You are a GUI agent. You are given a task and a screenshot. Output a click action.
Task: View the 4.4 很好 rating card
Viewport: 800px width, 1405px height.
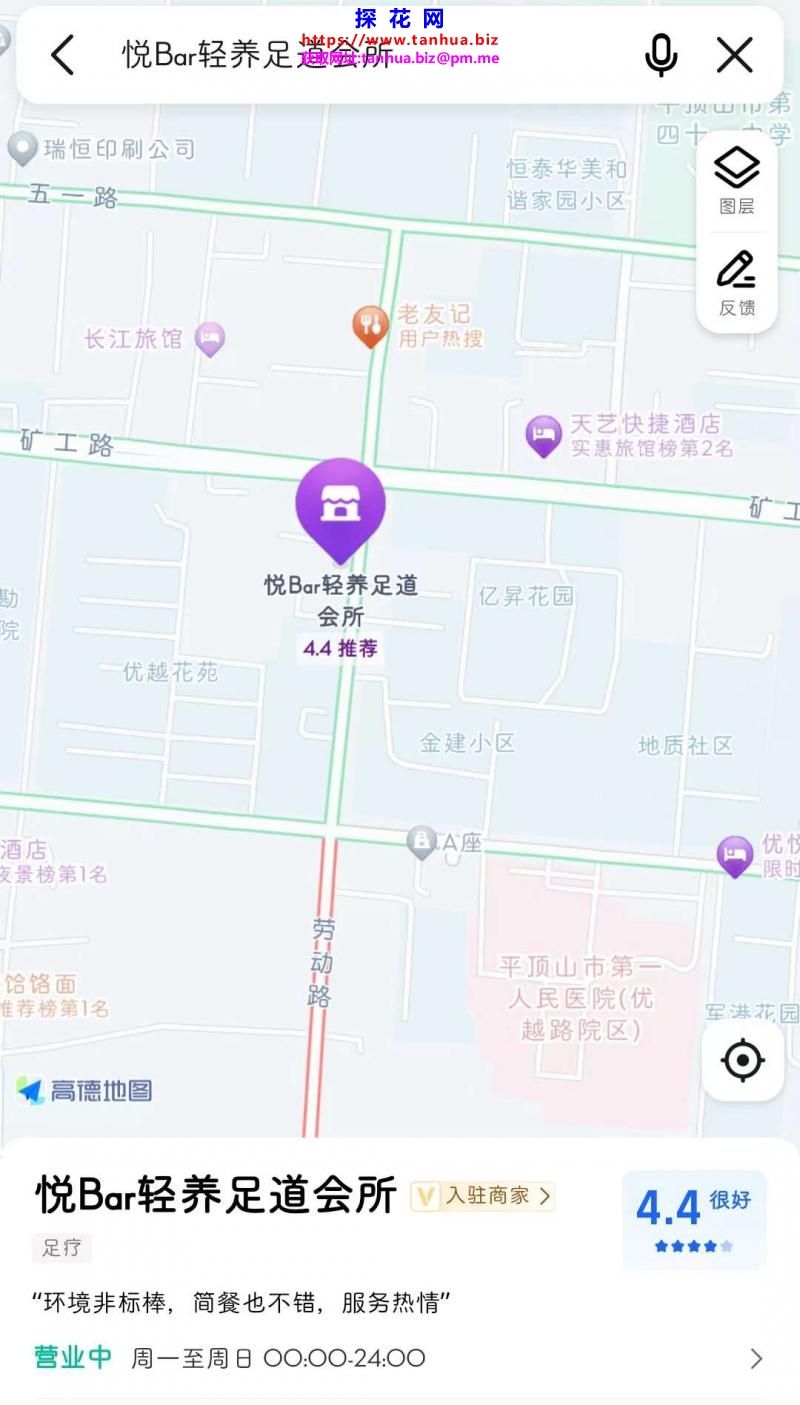(694, 1220)
